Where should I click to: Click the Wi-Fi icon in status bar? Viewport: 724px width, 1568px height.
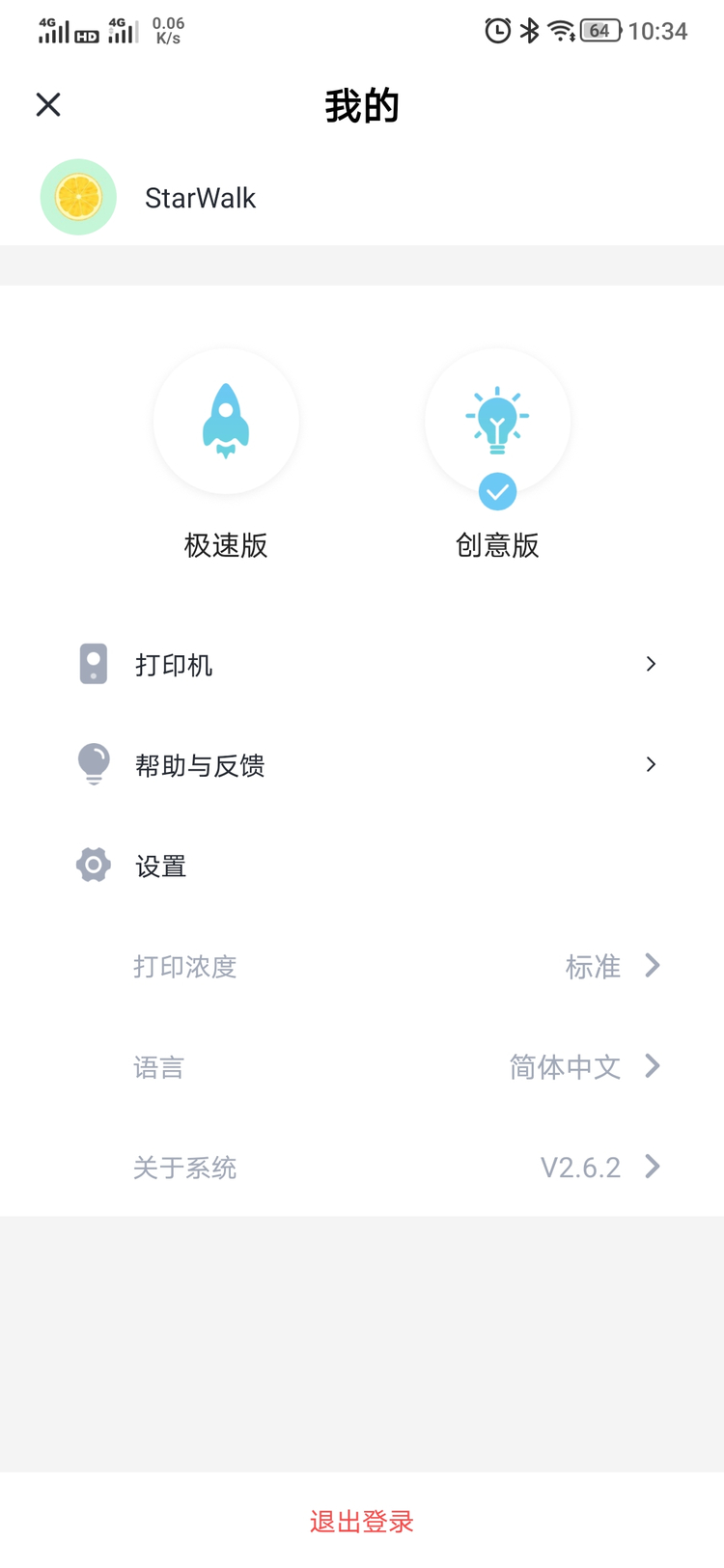point(562,31)
